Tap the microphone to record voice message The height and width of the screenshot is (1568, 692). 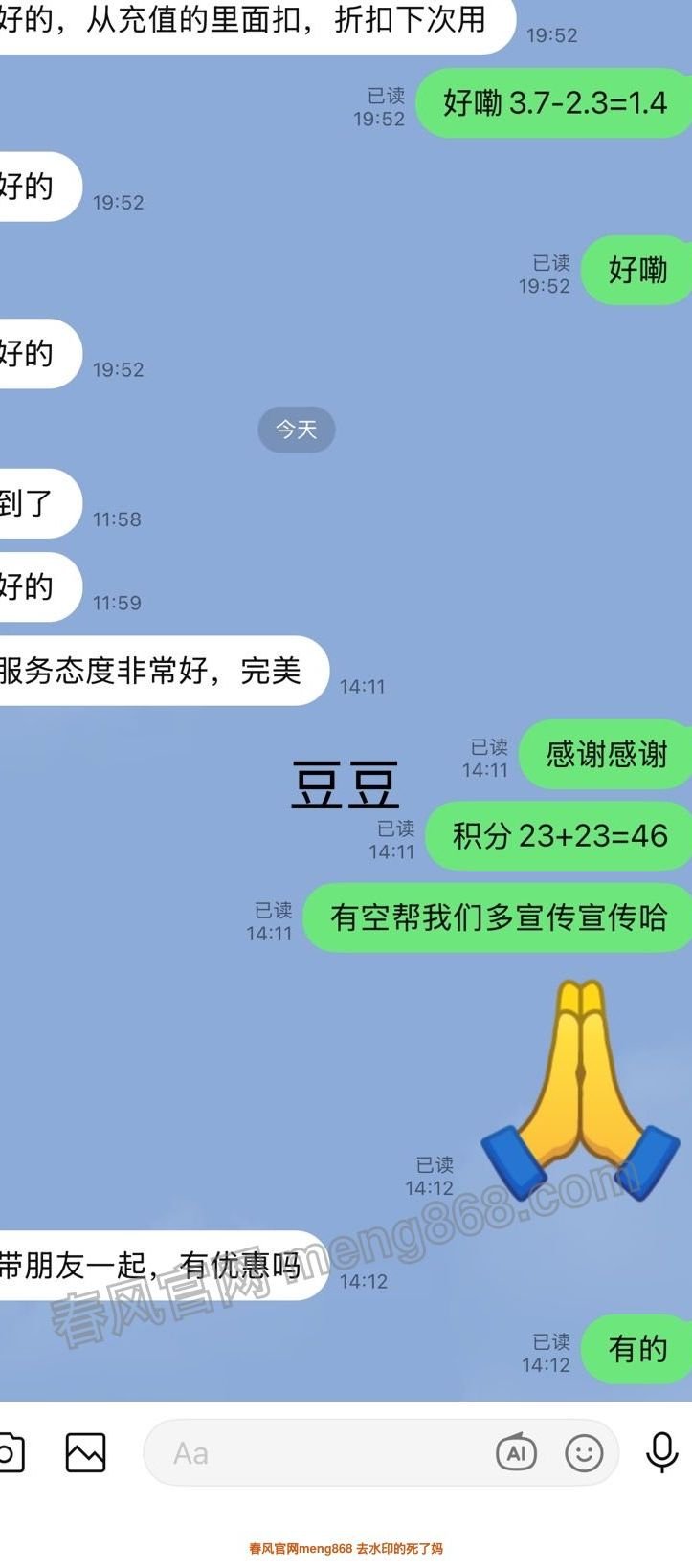click(x=661, y=1453)
